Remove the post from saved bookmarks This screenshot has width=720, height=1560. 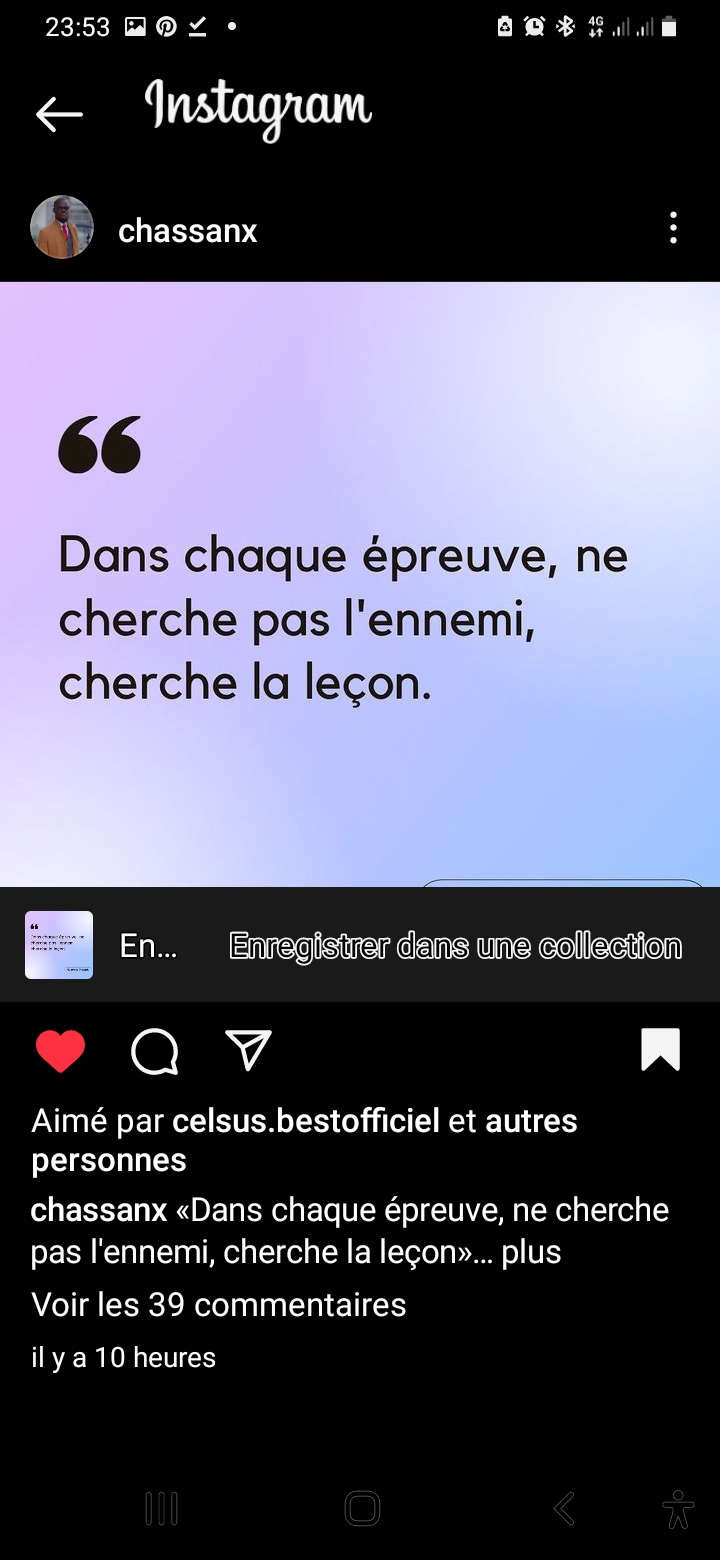(x=660, y=1050)
